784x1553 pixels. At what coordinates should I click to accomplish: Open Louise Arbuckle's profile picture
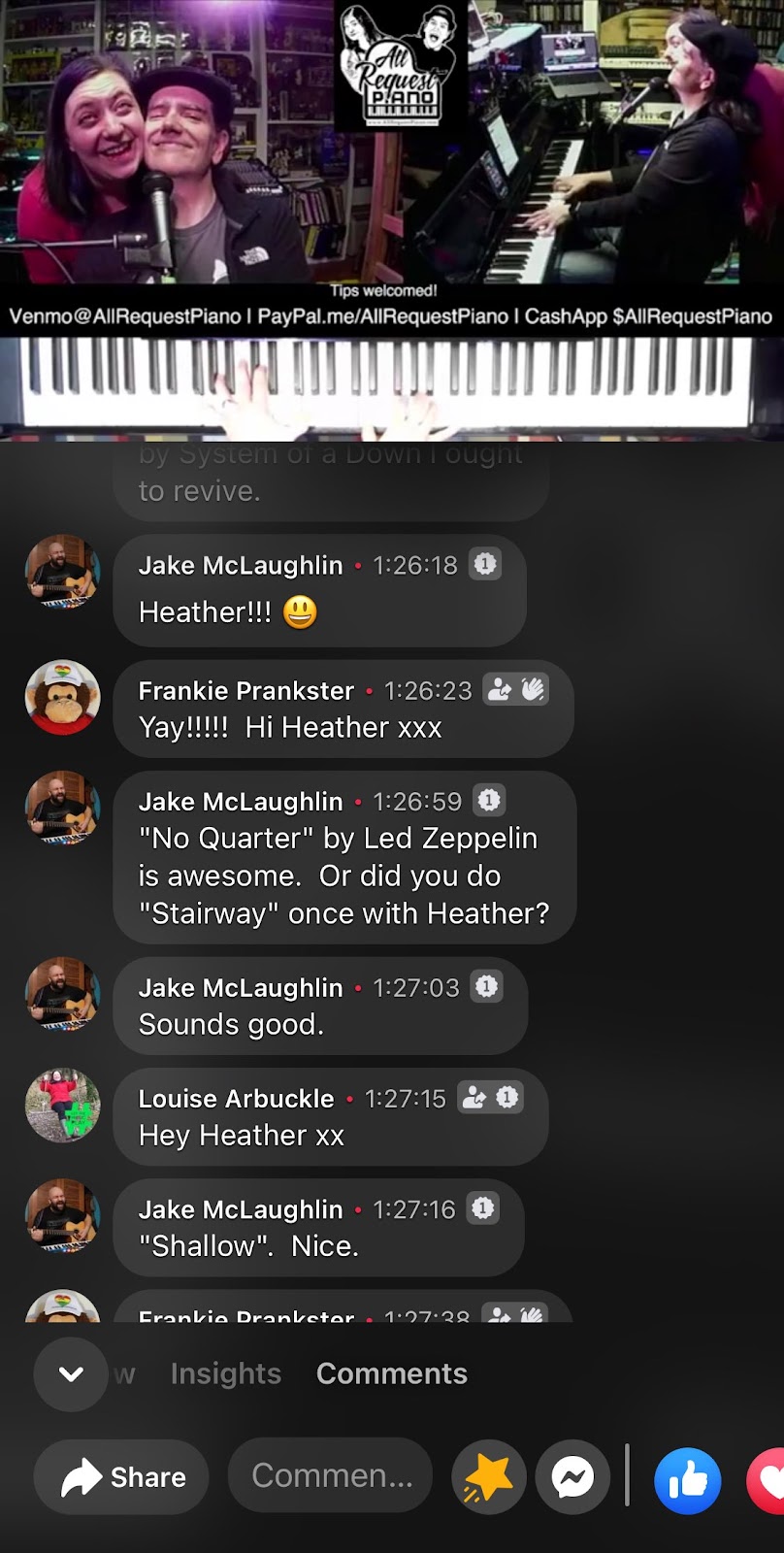pyautogui.click(x=62, y=1106)
